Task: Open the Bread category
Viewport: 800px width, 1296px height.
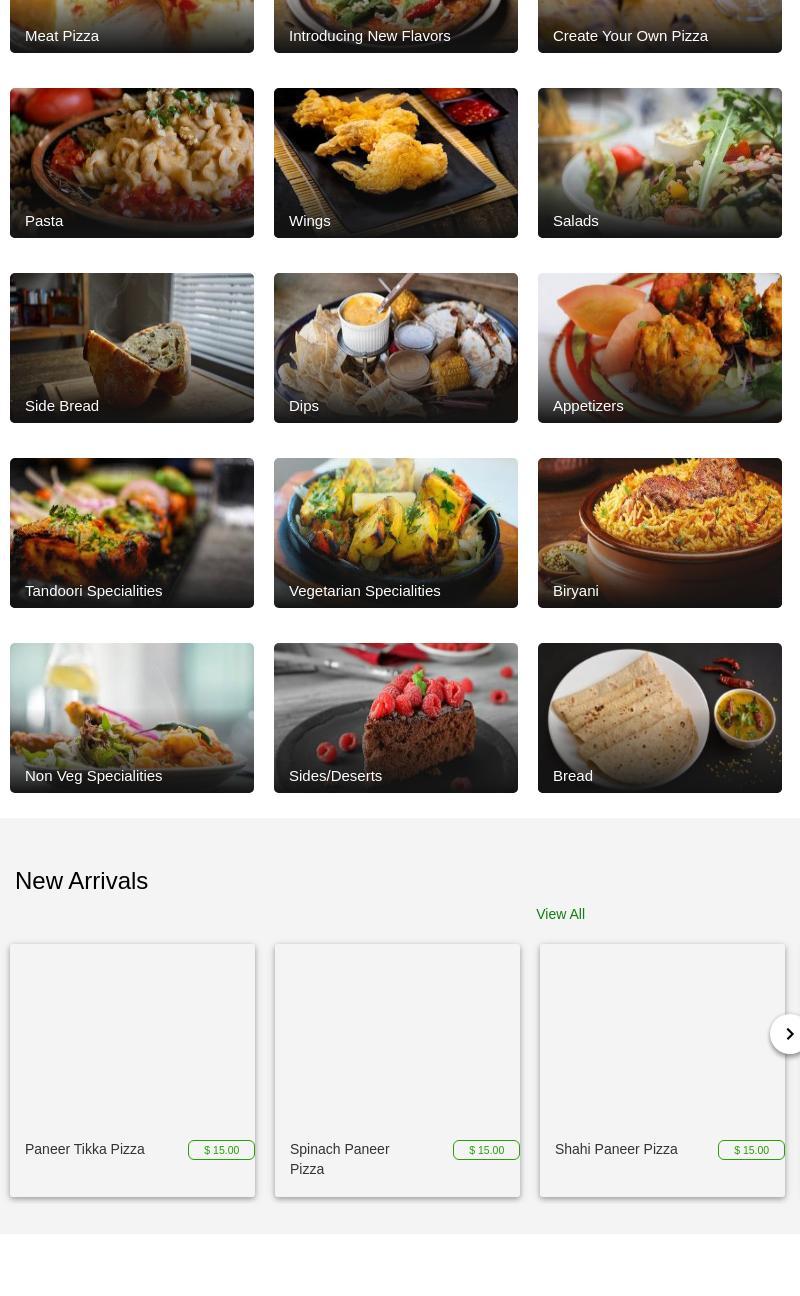Action: point(659,718)
